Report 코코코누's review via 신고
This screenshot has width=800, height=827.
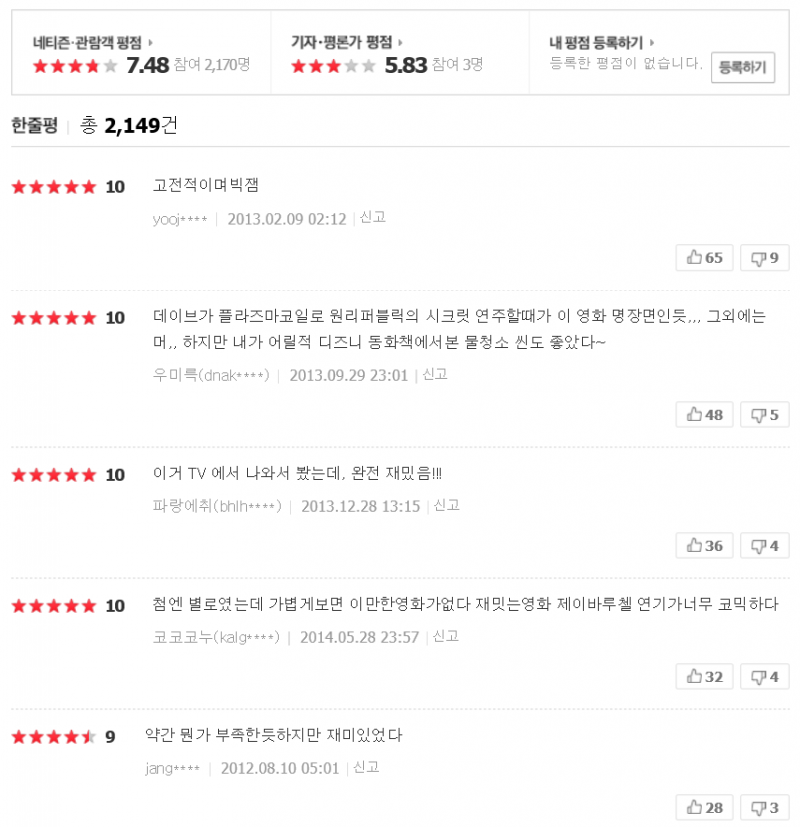pyautogui.click(x=445, y=636)
